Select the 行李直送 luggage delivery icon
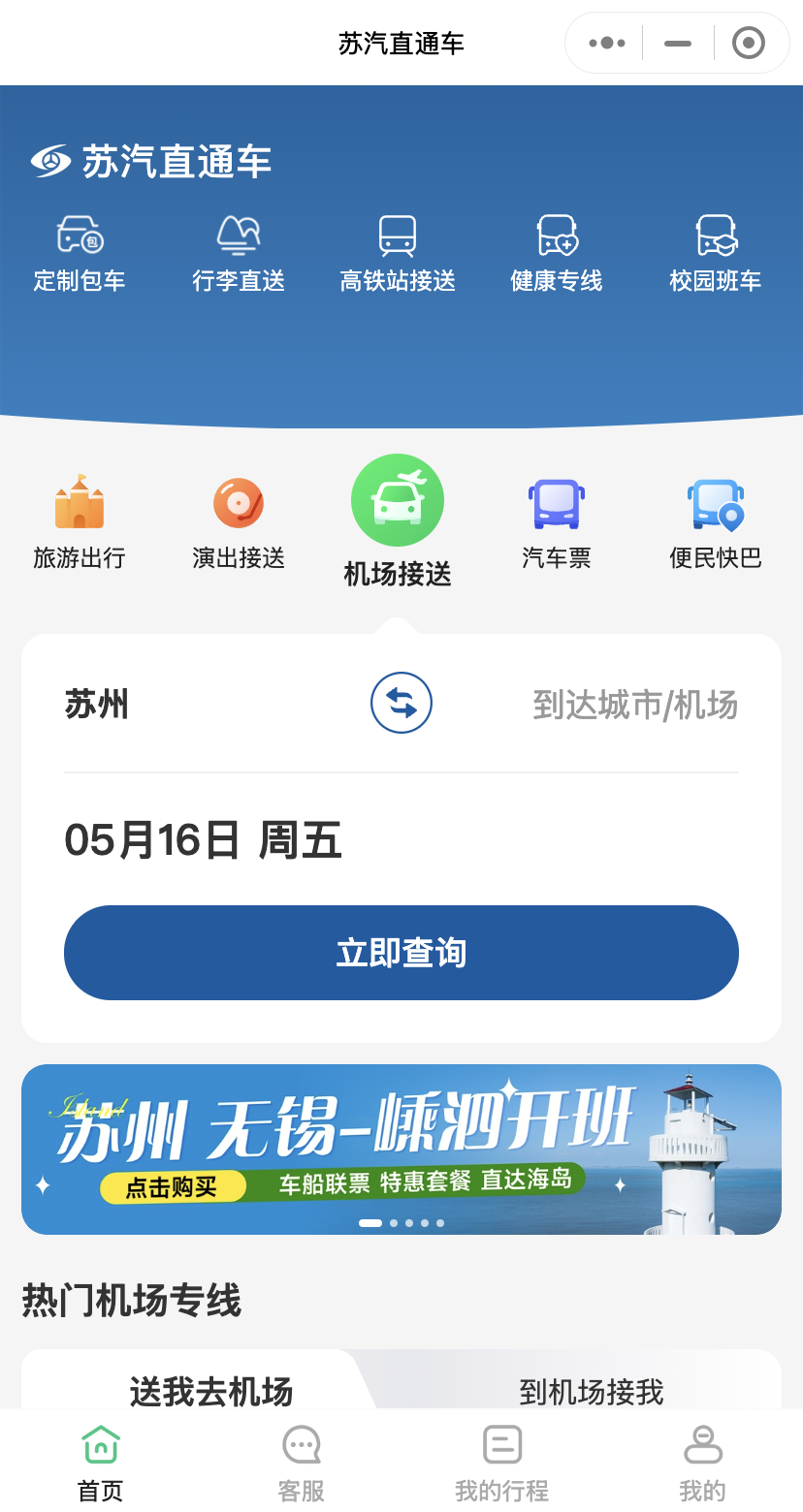The height and width of the screenshot is (1512, 803). [x=240, y=250]
